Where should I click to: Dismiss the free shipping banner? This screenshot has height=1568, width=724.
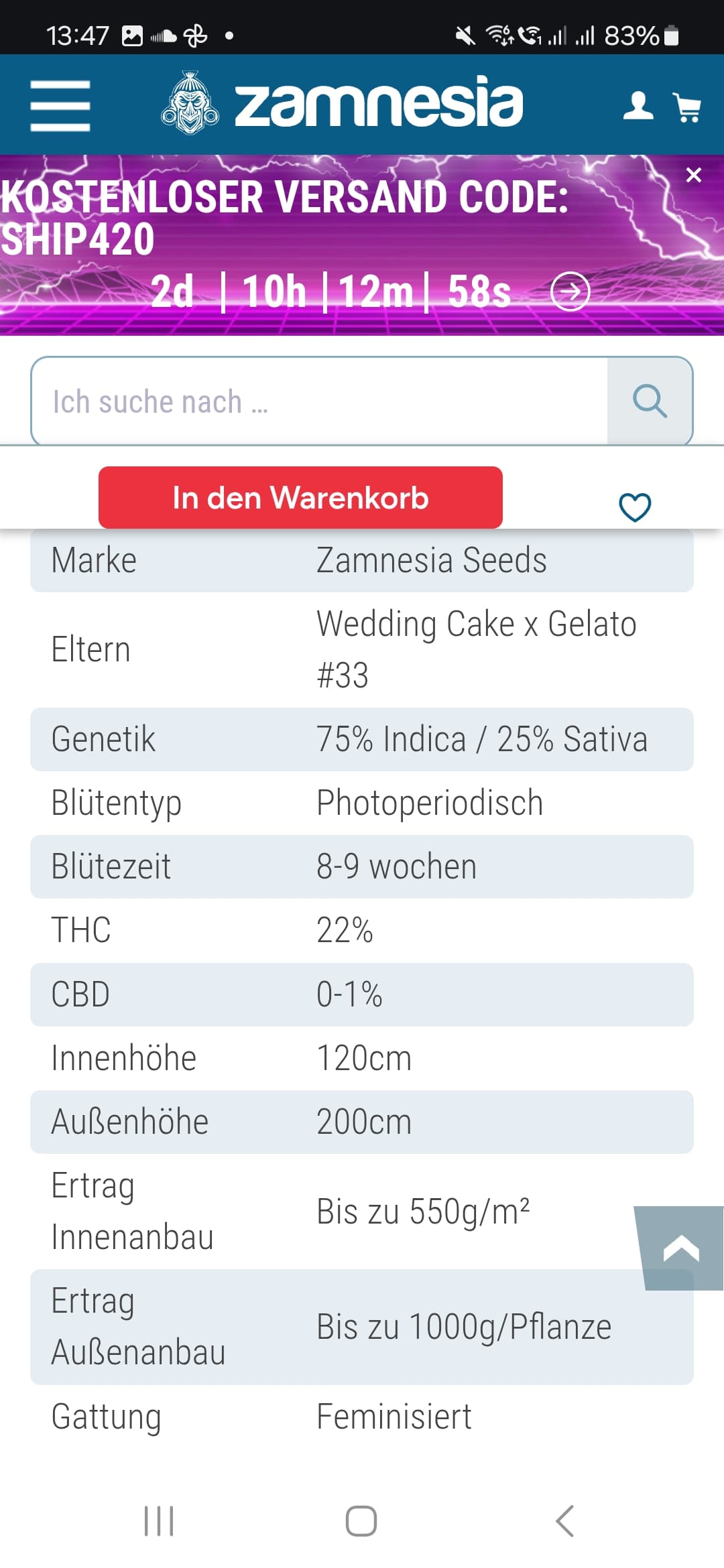coord(694,175)
